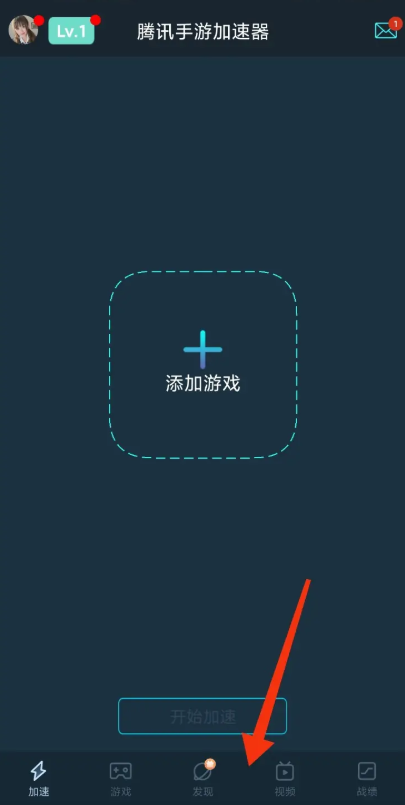
Task: Open the profile avatar
Action: click(x=23, y=30)
